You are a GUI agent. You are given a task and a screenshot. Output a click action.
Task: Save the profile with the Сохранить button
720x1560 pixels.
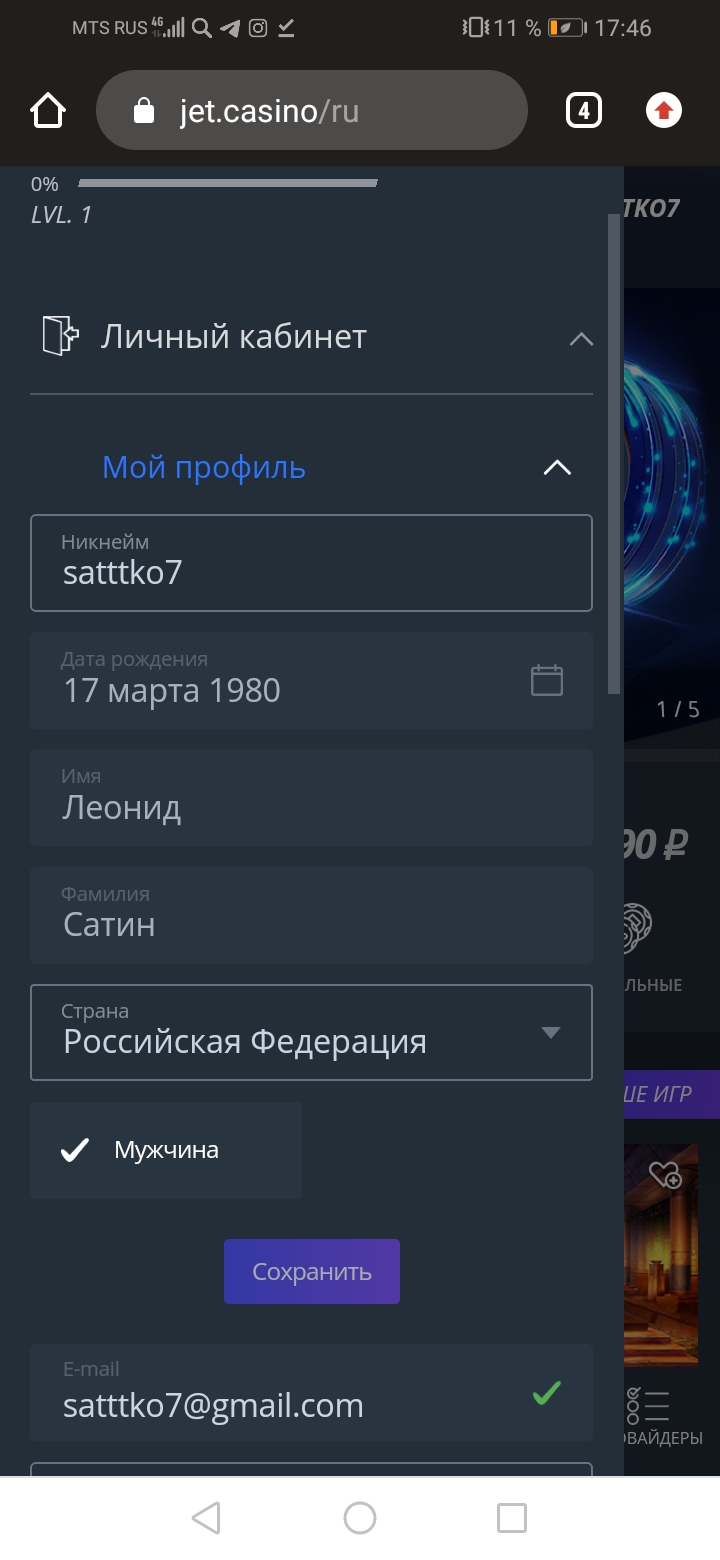point(311,1271)
